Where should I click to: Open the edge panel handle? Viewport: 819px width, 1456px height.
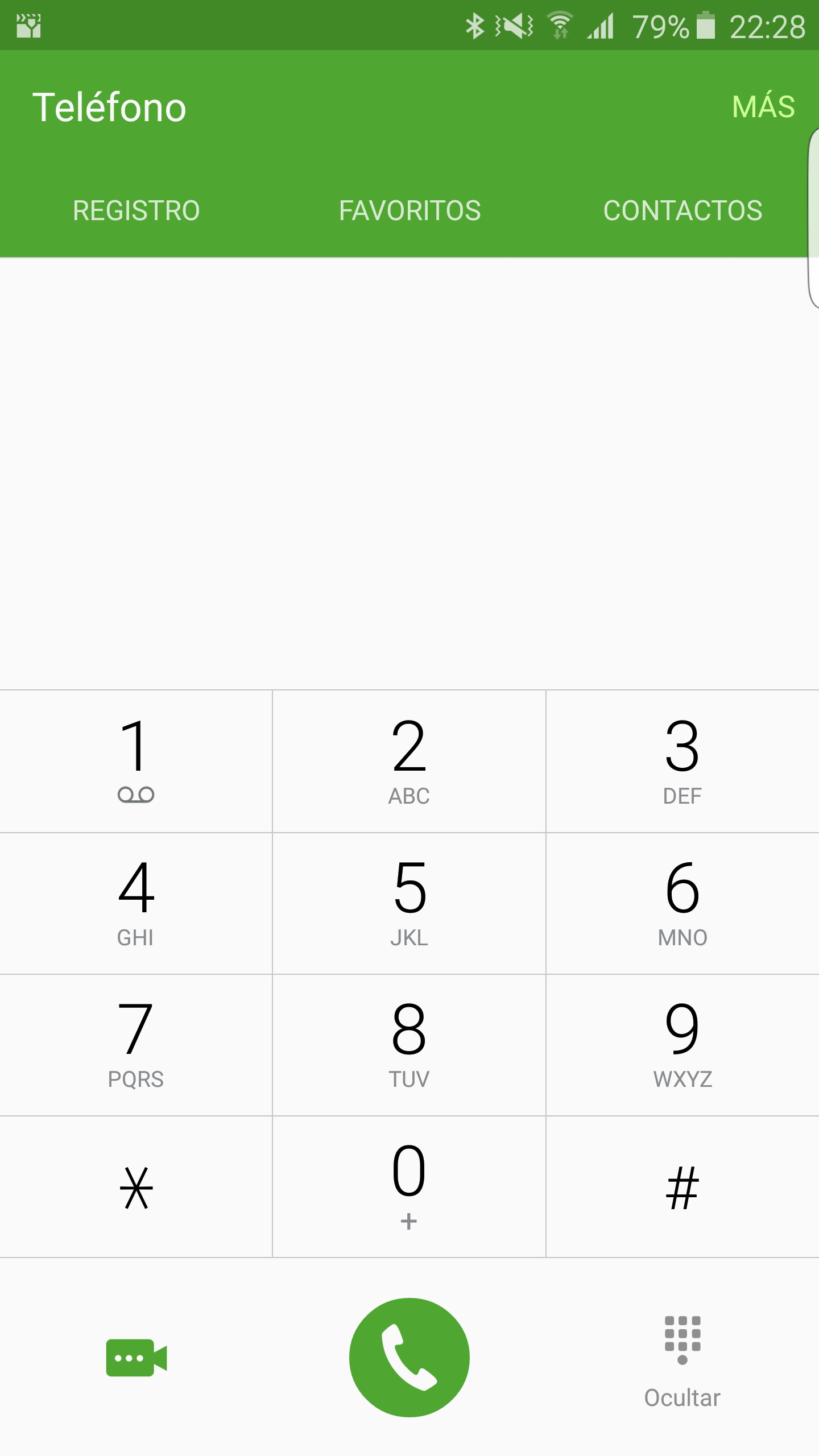coord(813,219)
